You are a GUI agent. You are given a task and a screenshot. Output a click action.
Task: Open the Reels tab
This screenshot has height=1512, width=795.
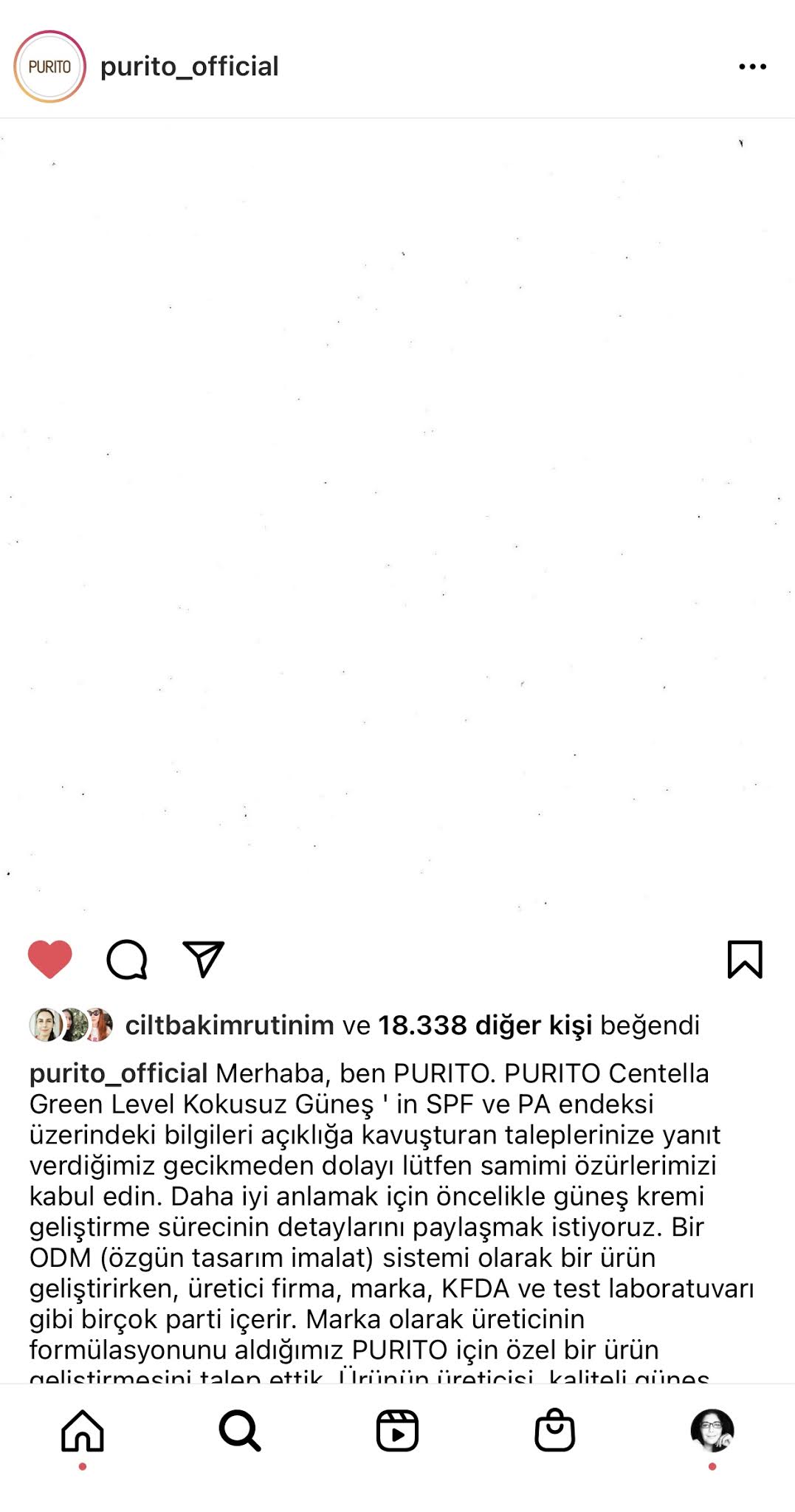[x=397, y=1431]
